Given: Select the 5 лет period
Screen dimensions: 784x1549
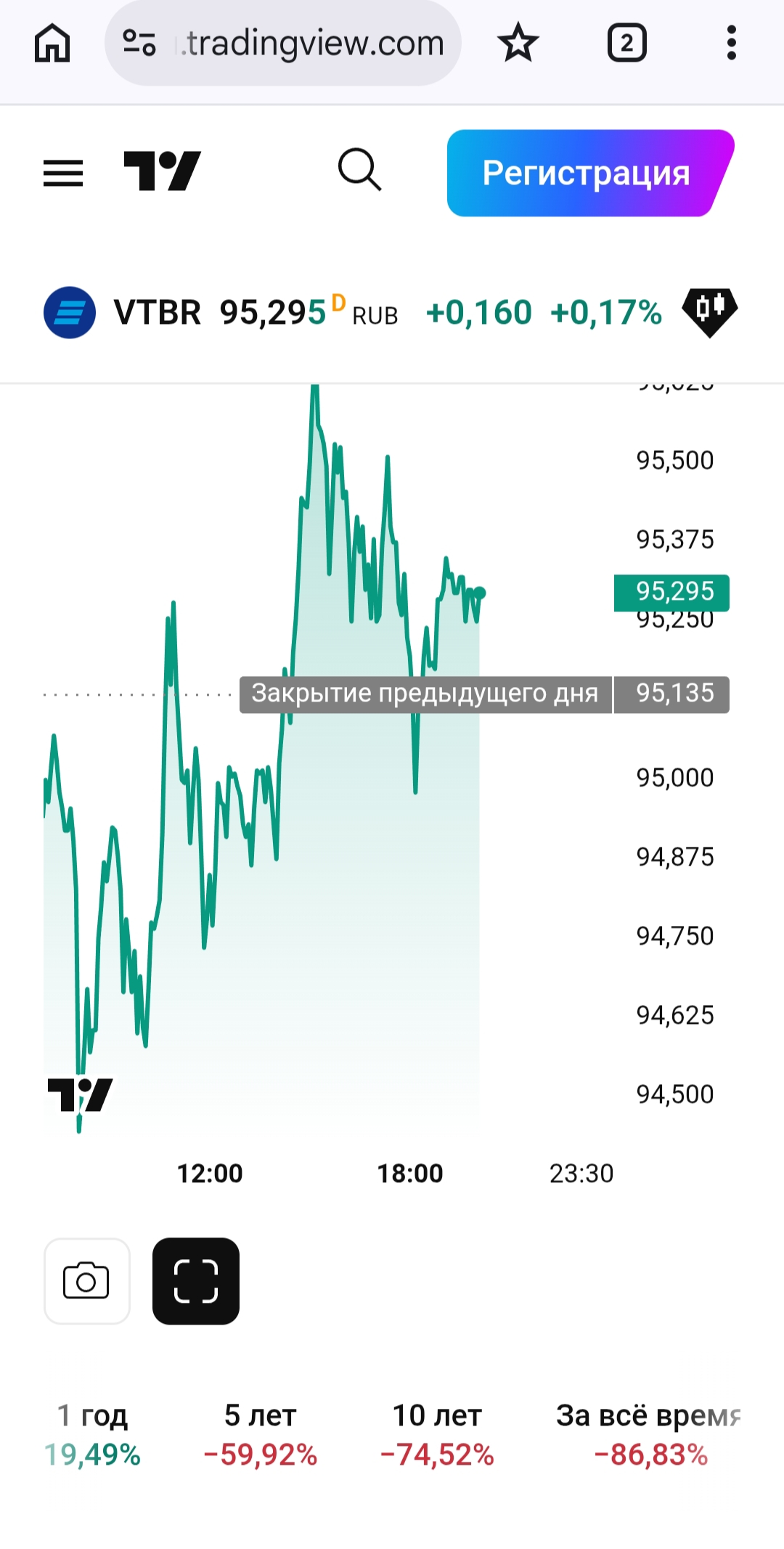Looking at the screenshot, I should pos(260,1434).
